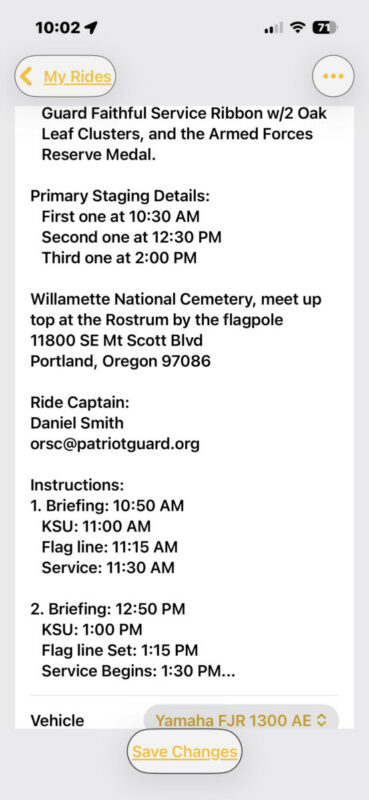Image resolution: width=369 pixels, height=800 pixels.
Task: Tap Save Changes
Action: tap(184, 752)
